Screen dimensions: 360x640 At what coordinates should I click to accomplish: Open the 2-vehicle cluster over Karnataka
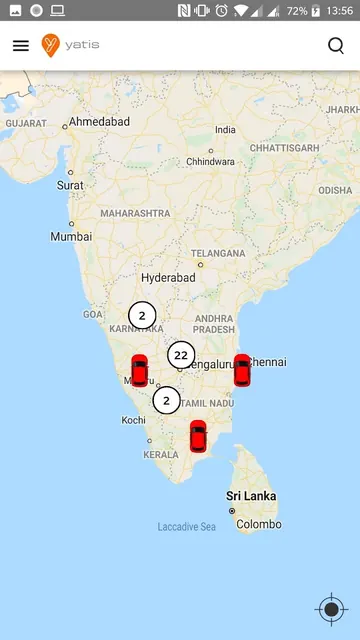[x=142, y=316]
